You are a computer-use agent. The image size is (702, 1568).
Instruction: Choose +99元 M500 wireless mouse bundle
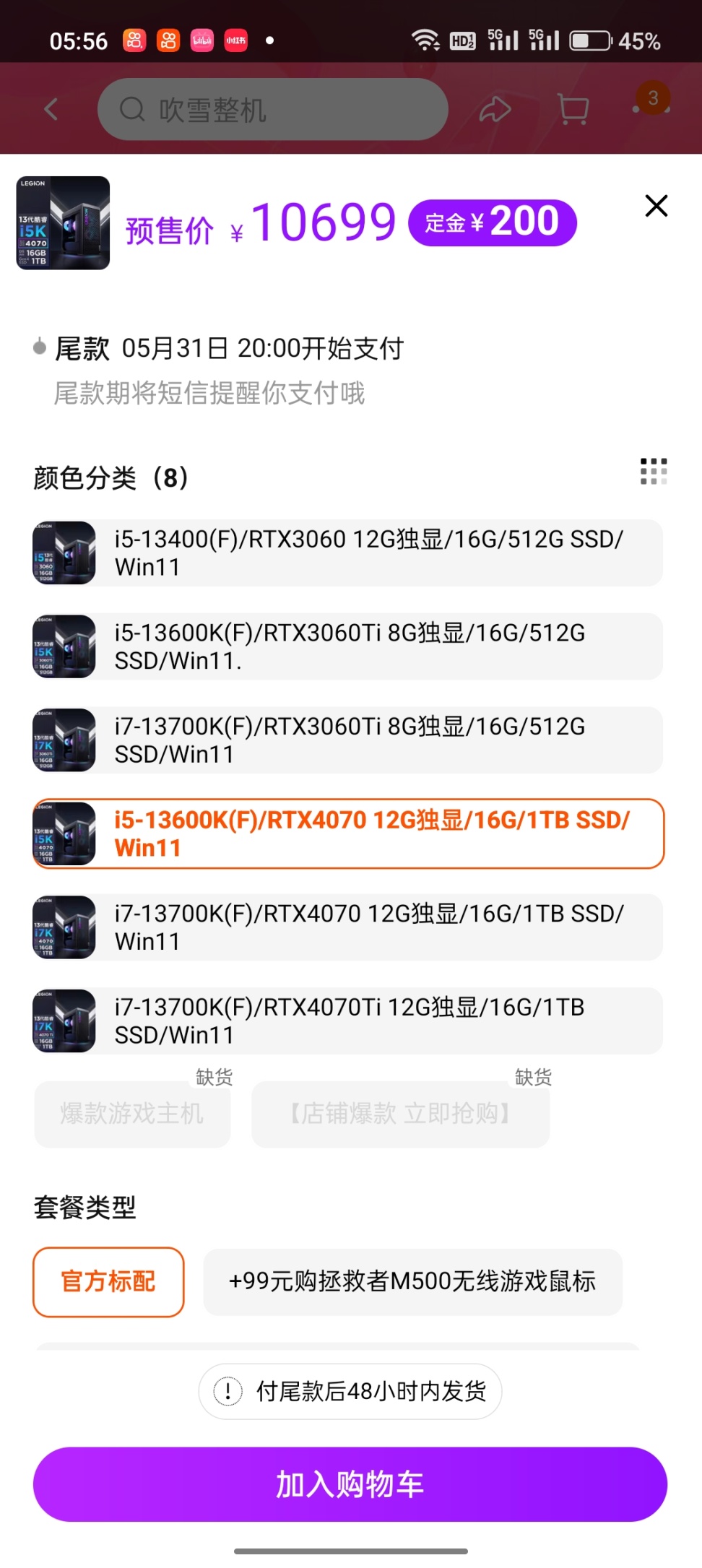coord(412,1282)
